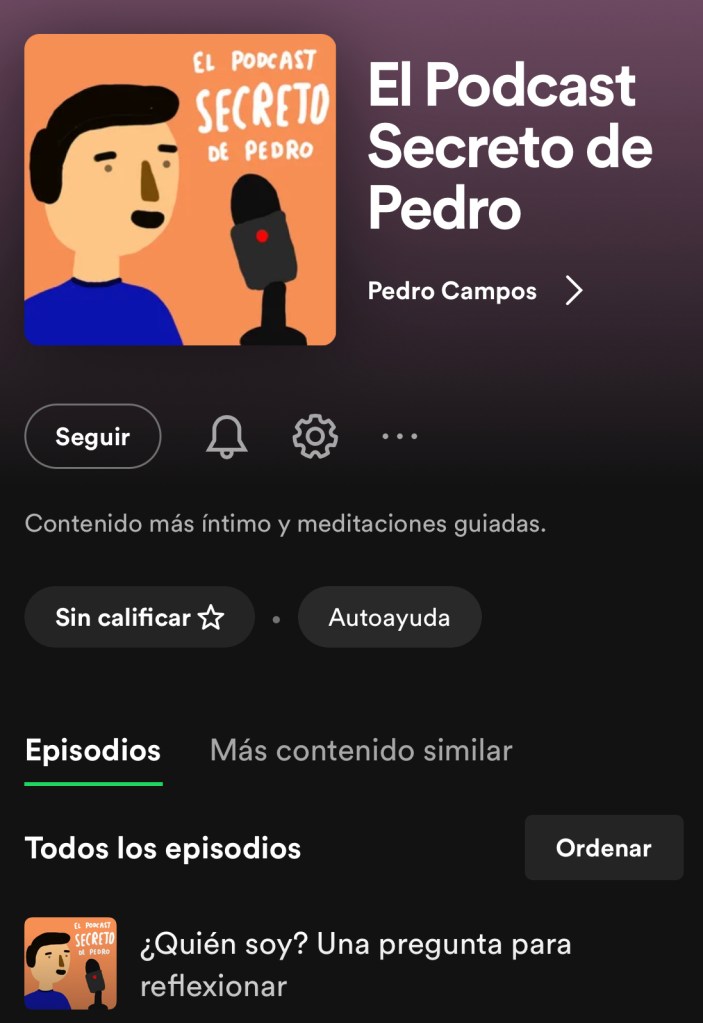Screen dimensions: 703x1023
Task: Open the three-dot more options menu
Action: point(400,437)
